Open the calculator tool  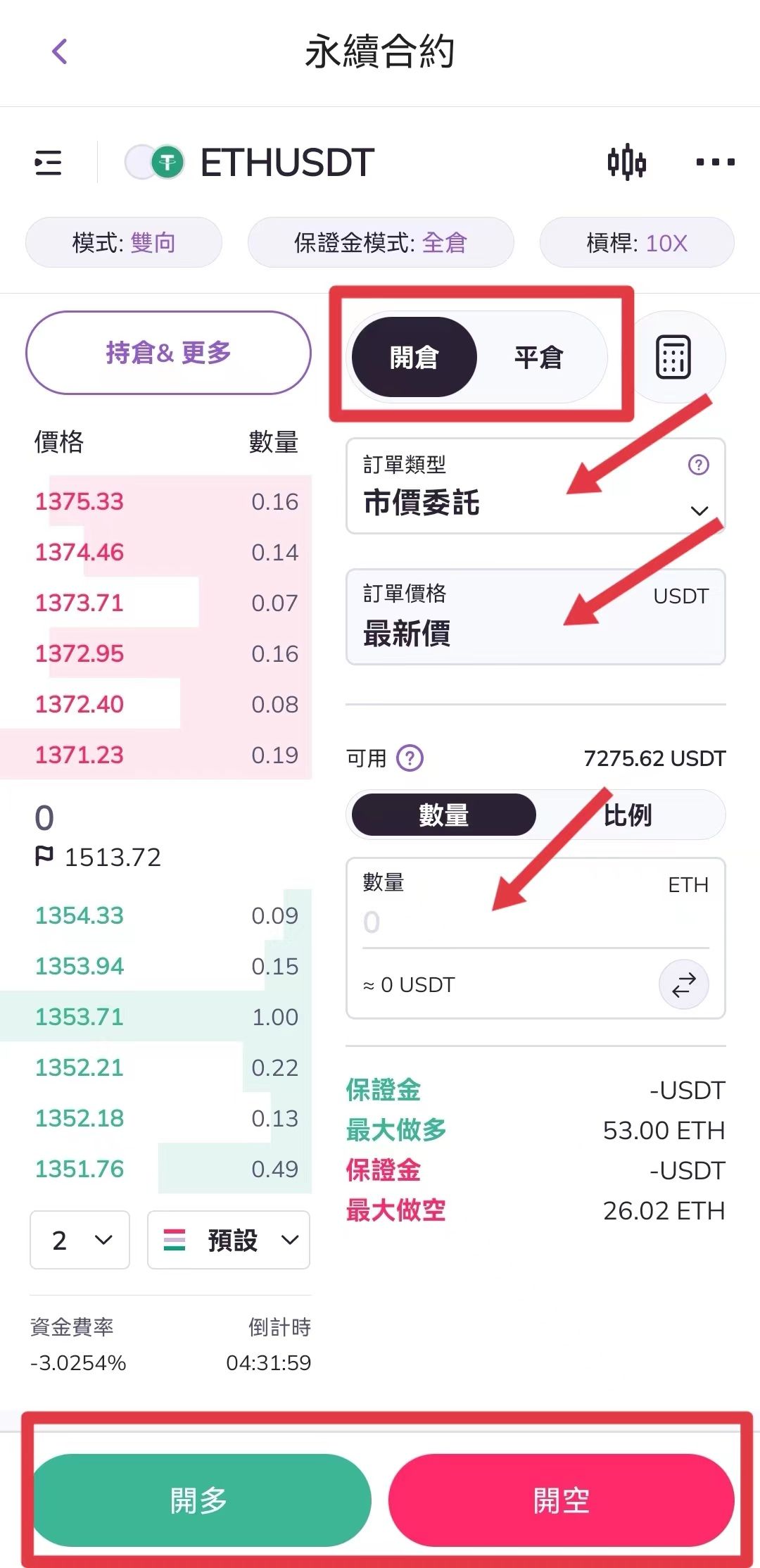tap(673, 357)
